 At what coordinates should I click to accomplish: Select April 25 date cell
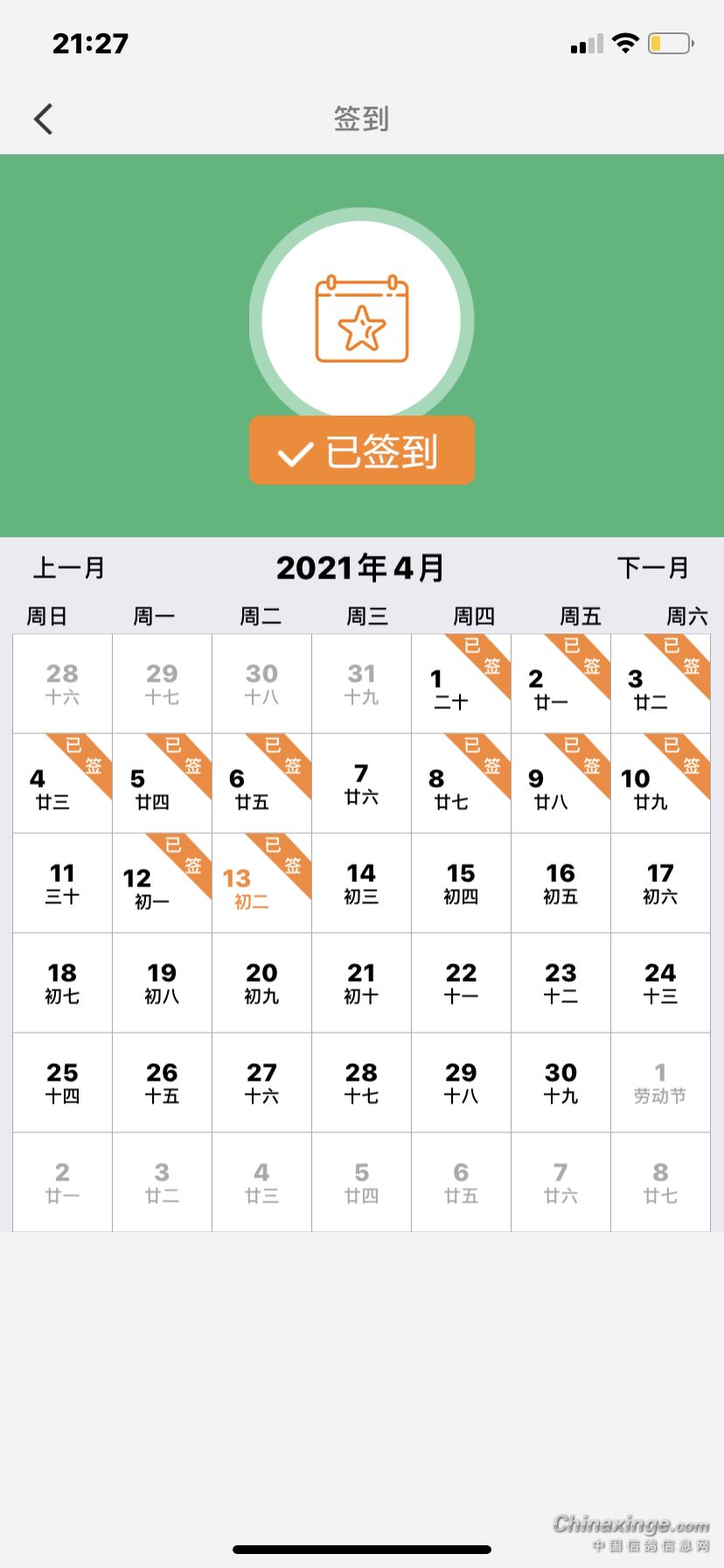click(x=62, y=1083)
